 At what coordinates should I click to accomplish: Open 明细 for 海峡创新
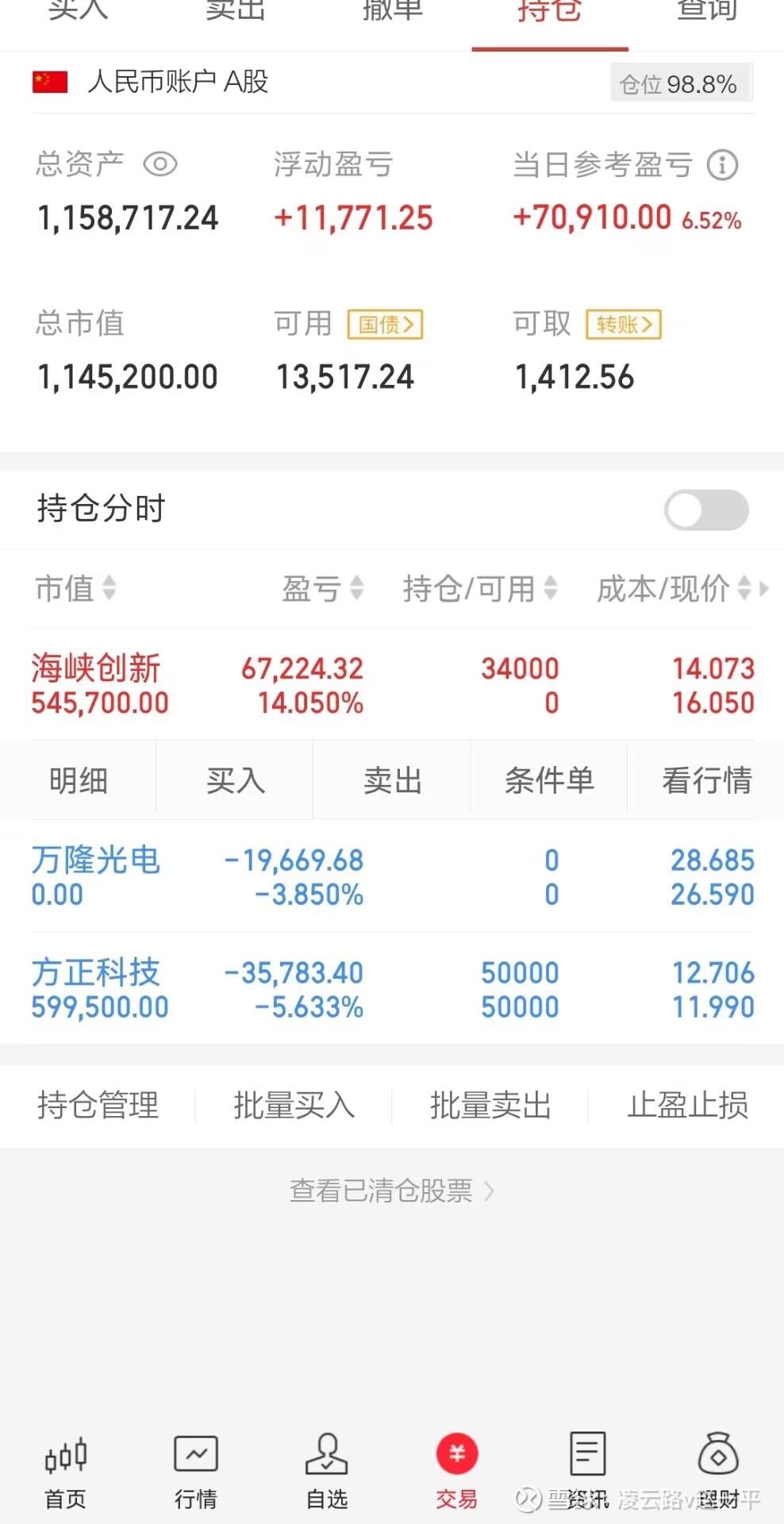click(78, 780)
